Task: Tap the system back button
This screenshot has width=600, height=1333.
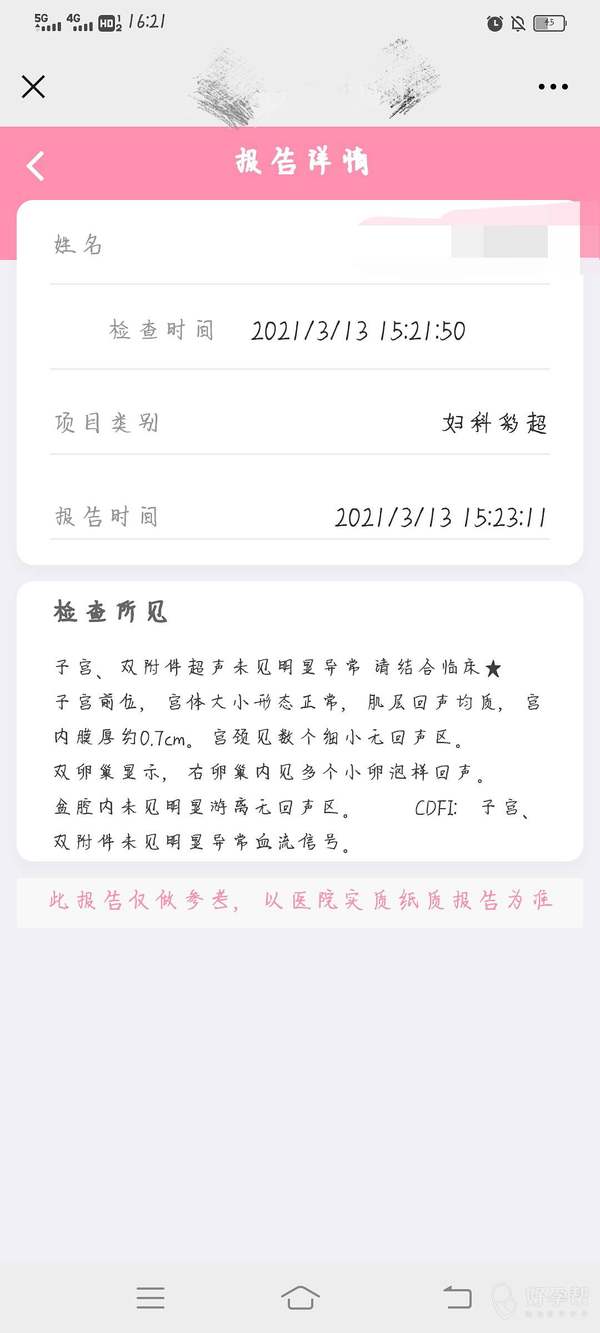Action: (x=457, y=1297)
